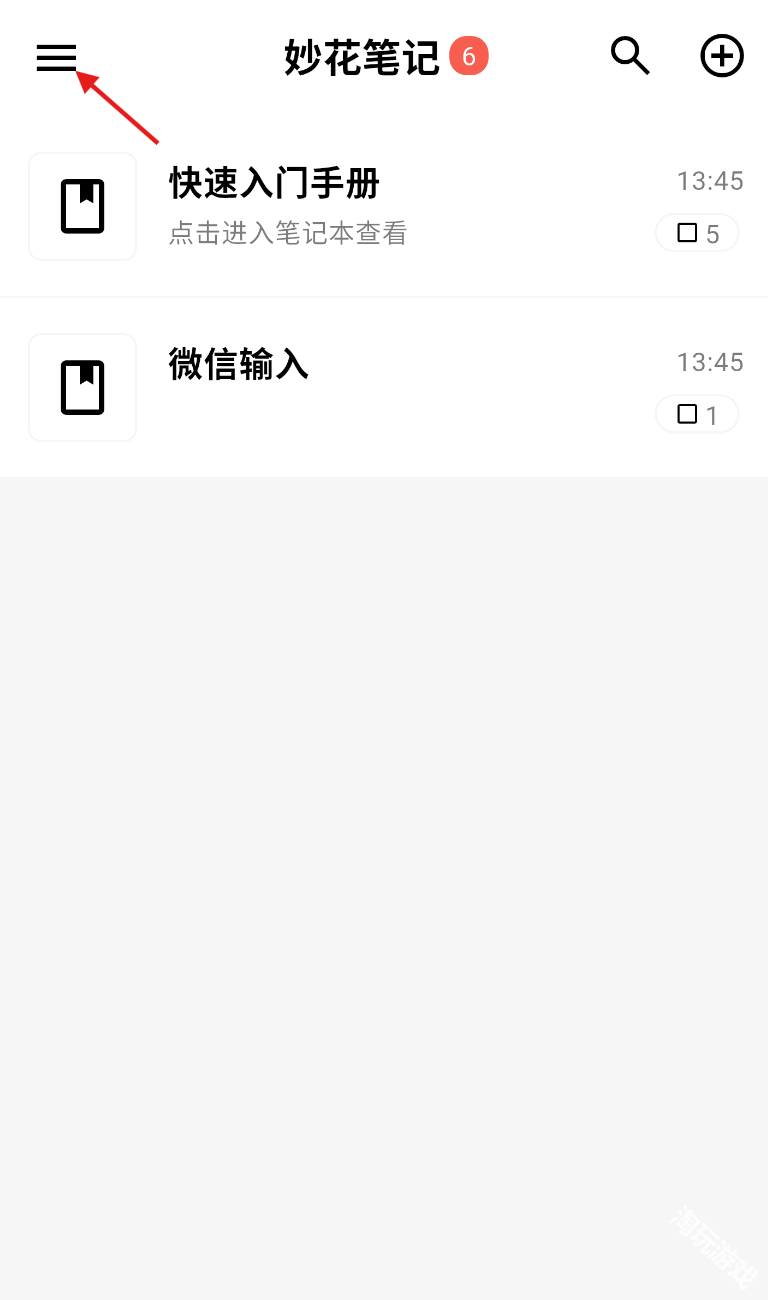The width and height of the screenshot is (768, 1300).
Task: Tap the 13:45 timestamp on 微信输入
Action: coord(710,362)
